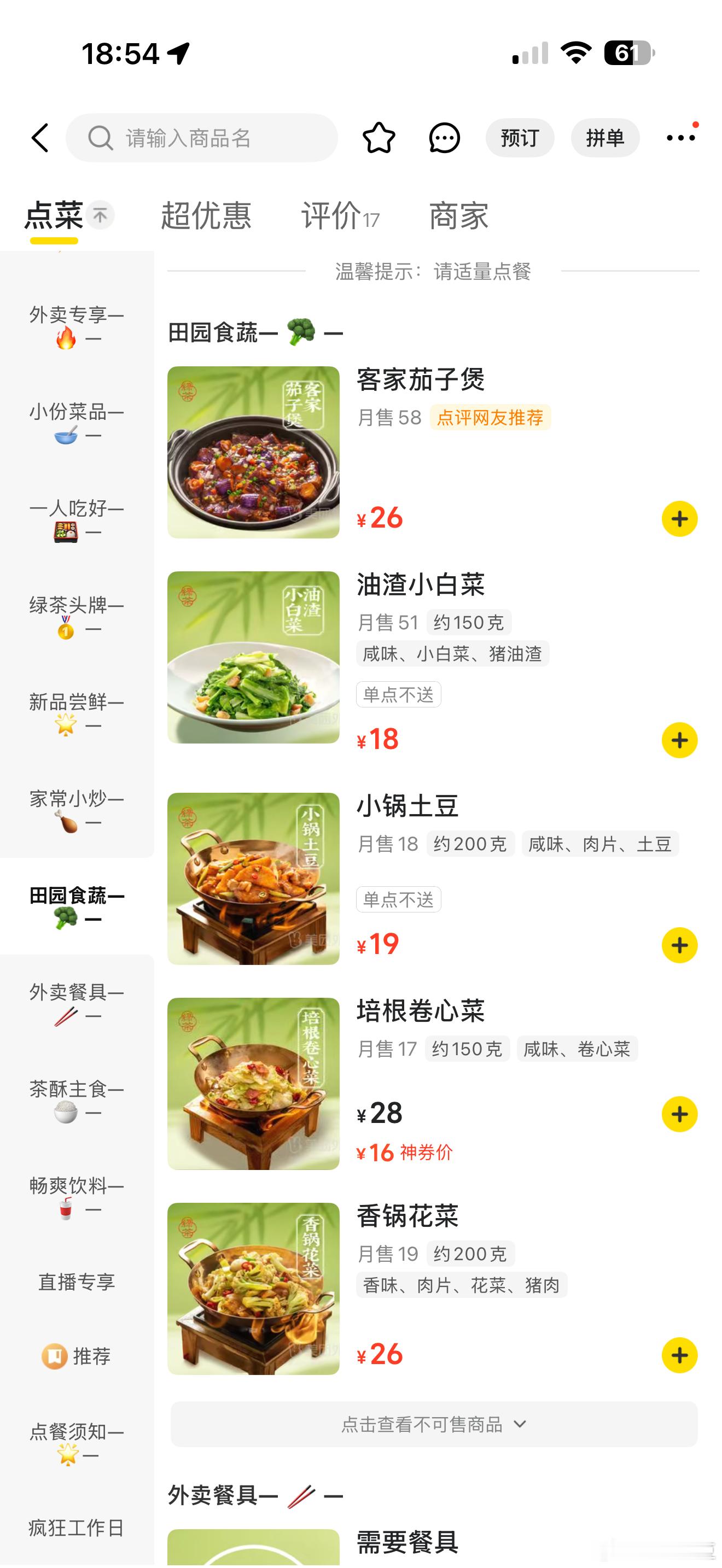Select the 外卖专享 category in the sidebar
Image resolution: width=722 pixels, height=1568 pixels.
(77, 325)
